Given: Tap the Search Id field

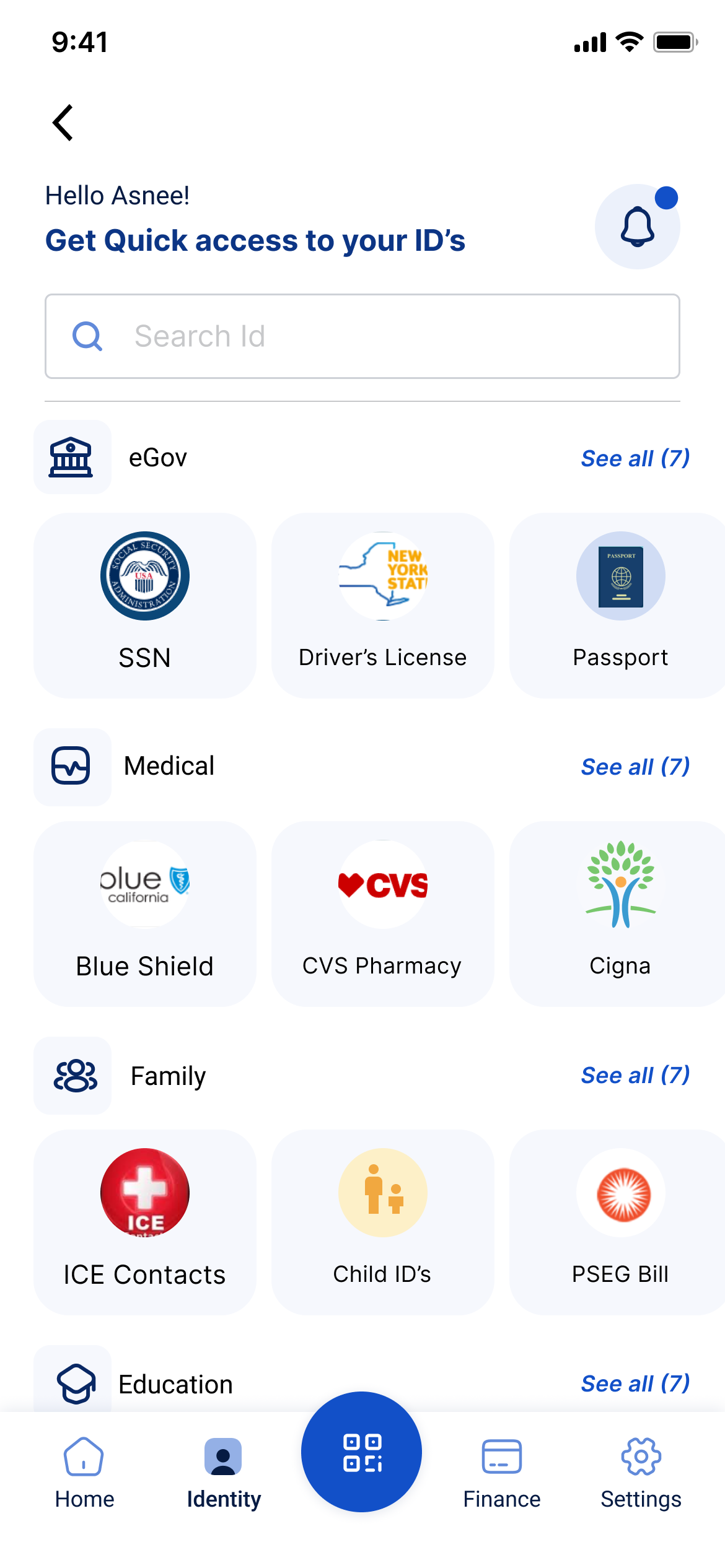Looking at the screenshot, I should pos(362,336).
